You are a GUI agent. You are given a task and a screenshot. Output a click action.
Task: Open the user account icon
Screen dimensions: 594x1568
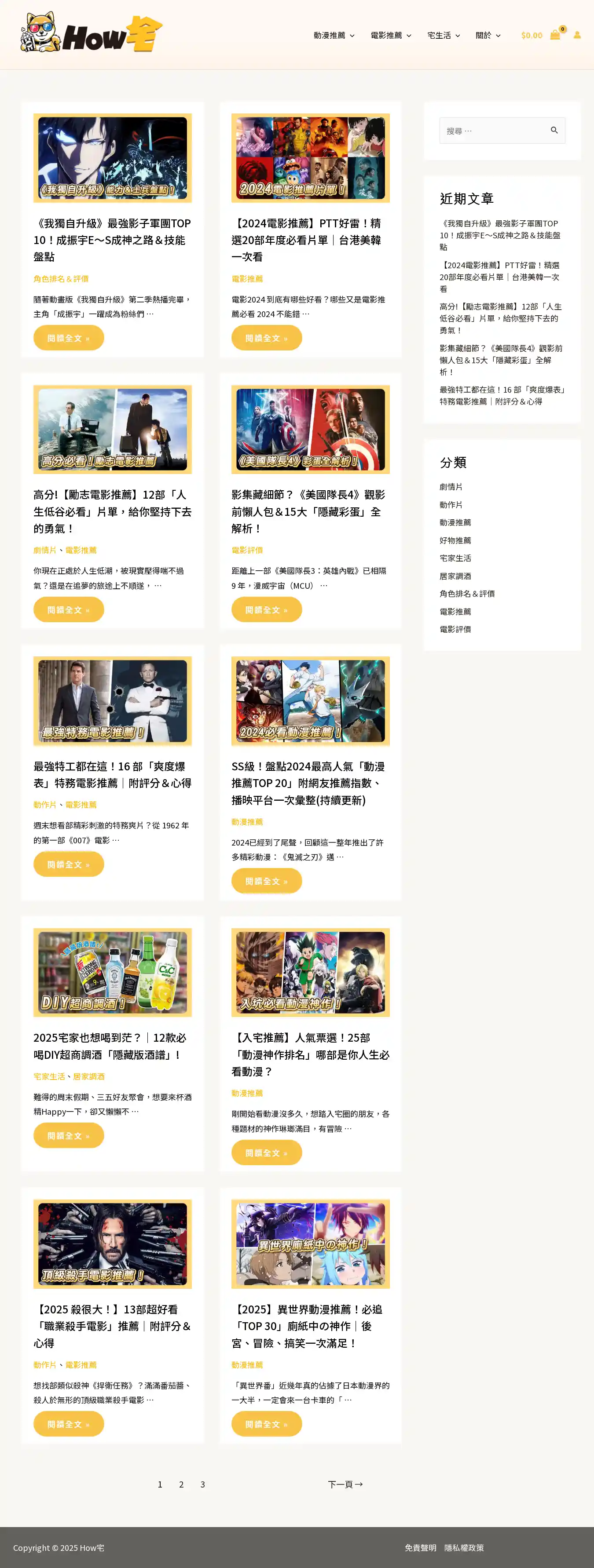[577, 35]
